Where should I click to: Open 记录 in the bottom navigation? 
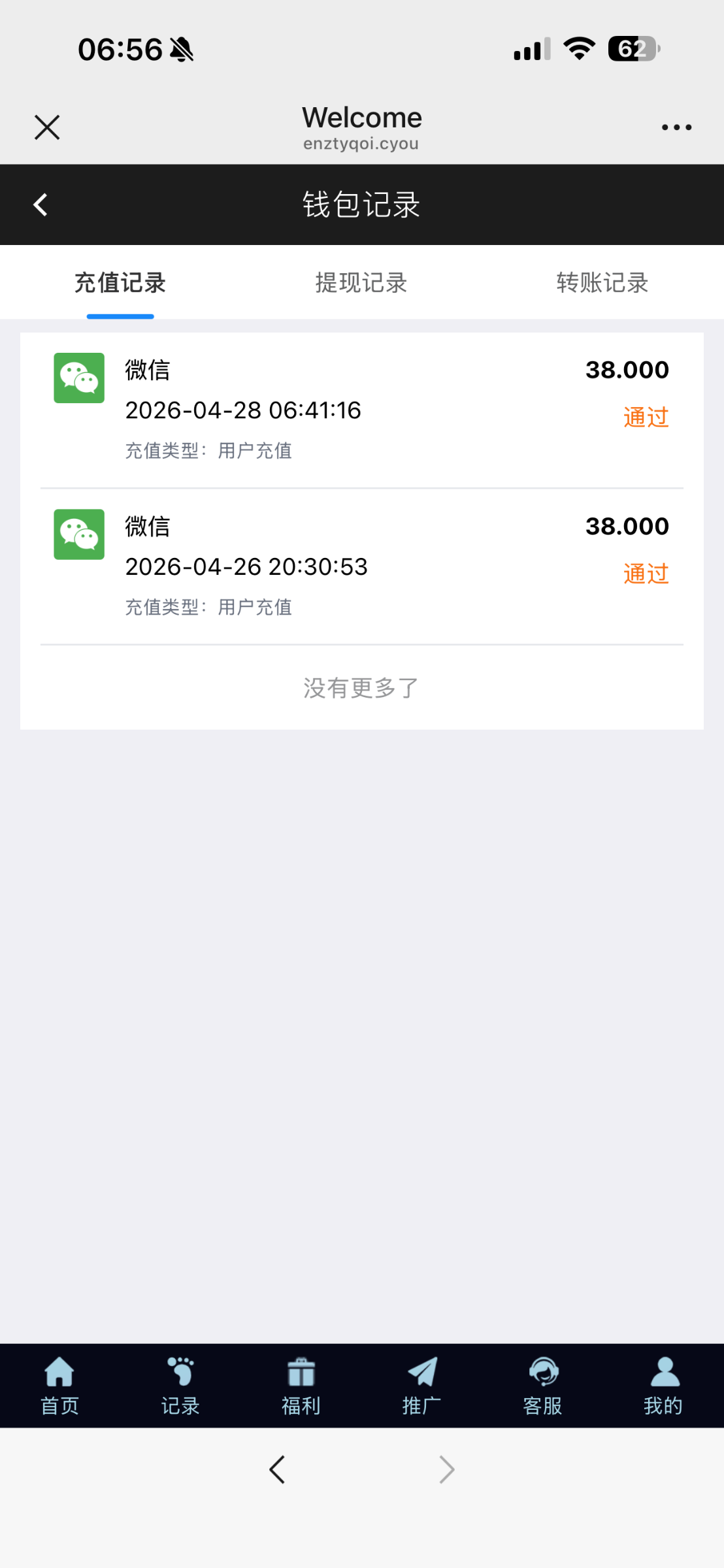point(180,1385)
